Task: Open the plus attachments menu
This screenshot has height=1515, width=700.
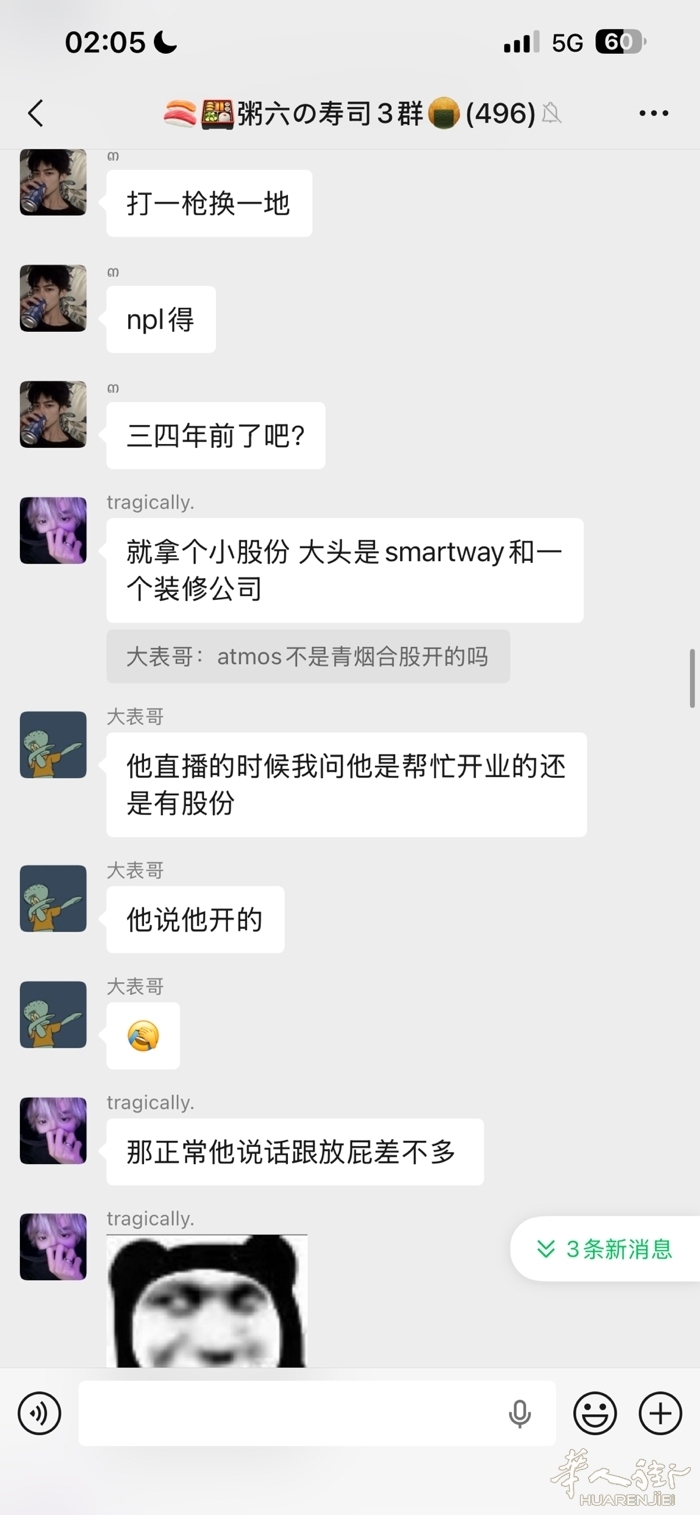Action: [660, 1413]
